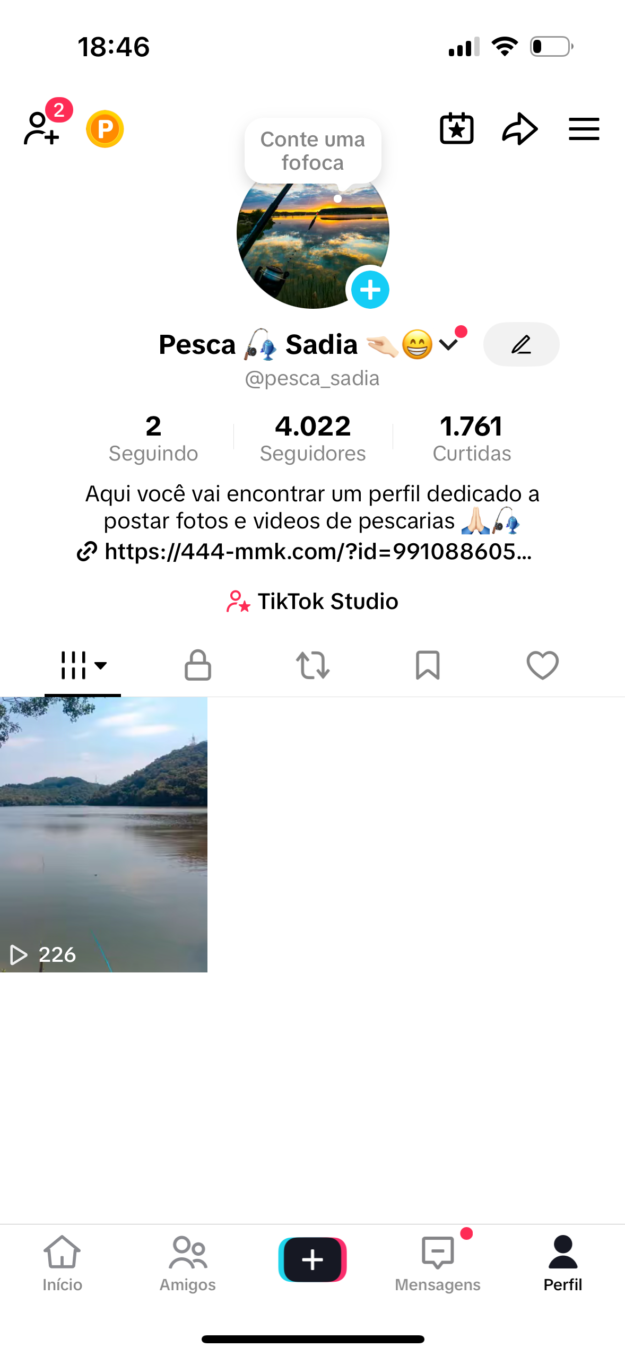This screenshot has width=625, height=1356.
Task: Tap the orange P coin icon
Action: tap(105, 129)
